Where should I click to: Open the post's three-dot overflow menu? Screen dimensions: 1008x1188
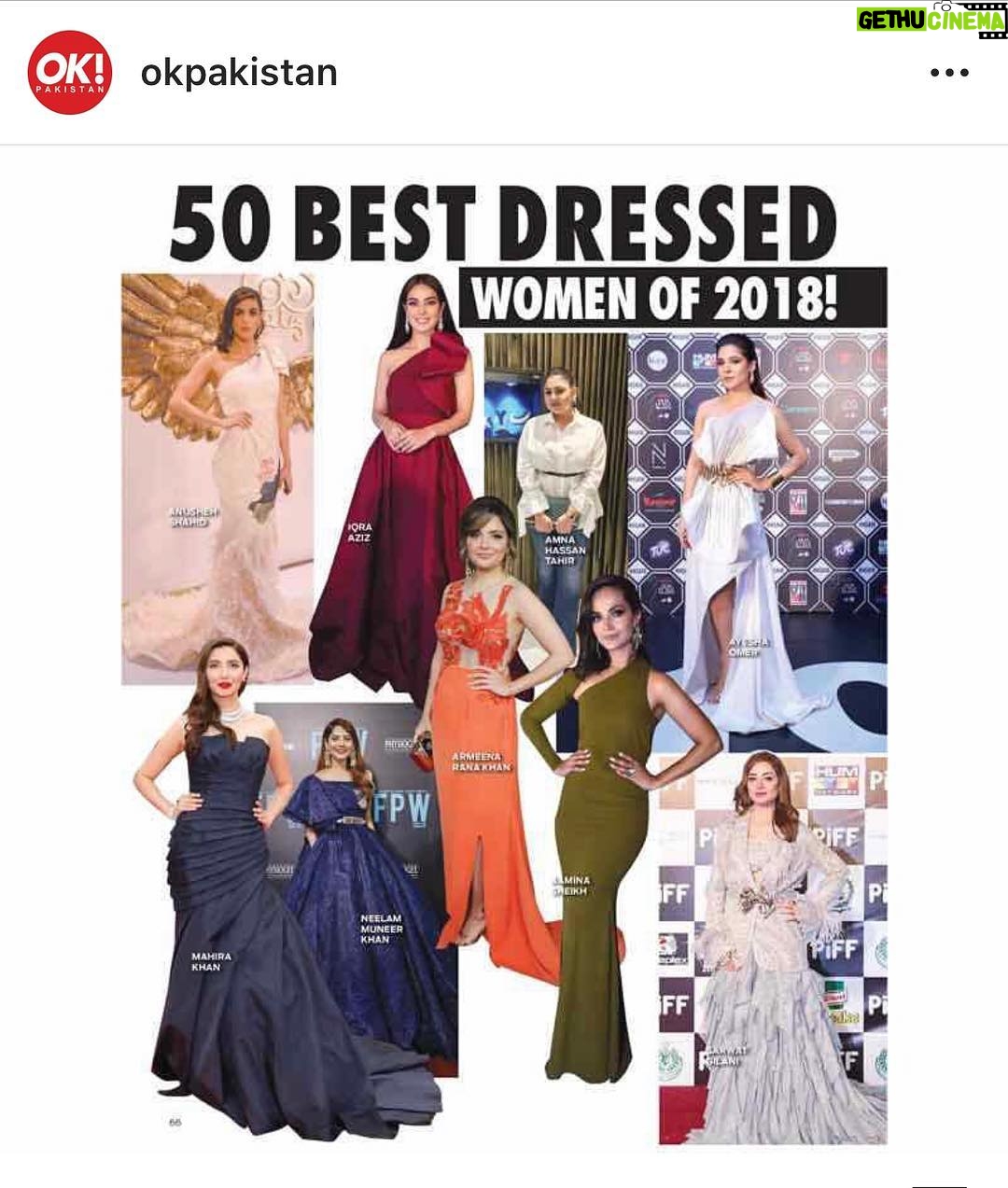click(947, 73)
